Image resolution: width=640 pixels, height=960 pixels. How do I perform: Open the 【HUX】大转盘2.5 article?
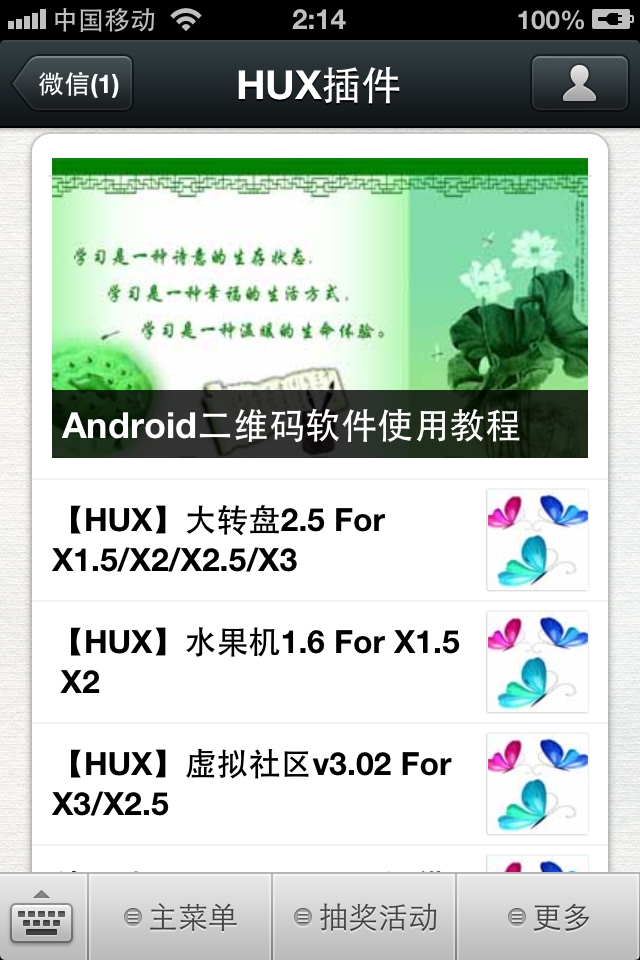tap(260, 540)
